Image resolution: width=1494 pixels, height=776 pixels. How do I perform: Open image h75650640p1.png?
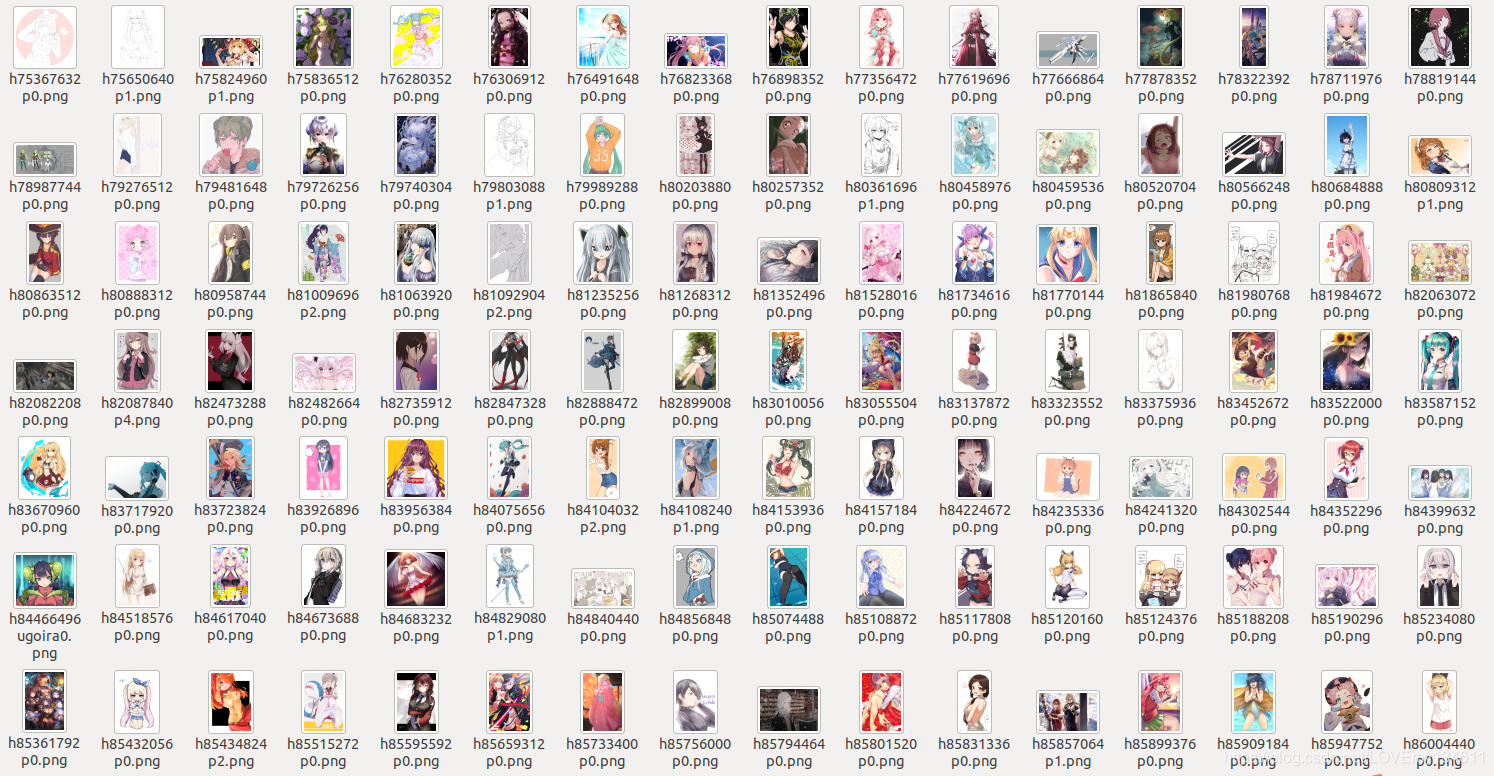point(138,37)
